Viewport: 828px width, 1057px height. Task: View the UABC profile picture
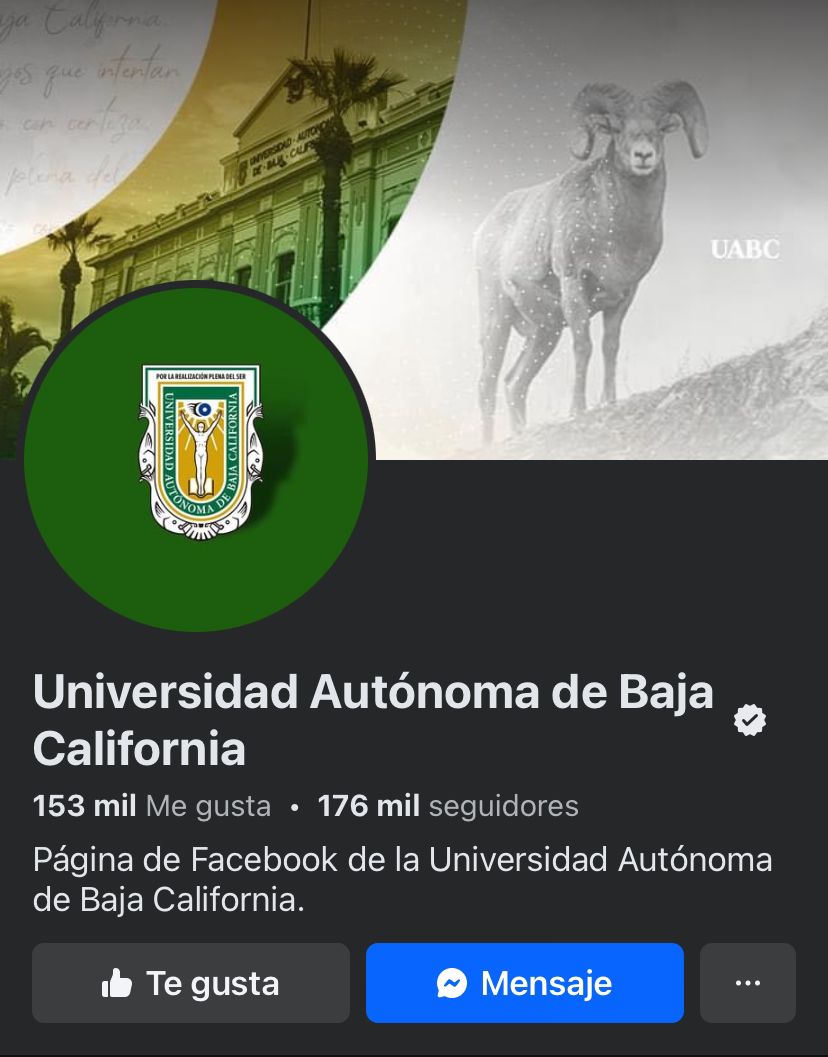[x=196, y=459]
